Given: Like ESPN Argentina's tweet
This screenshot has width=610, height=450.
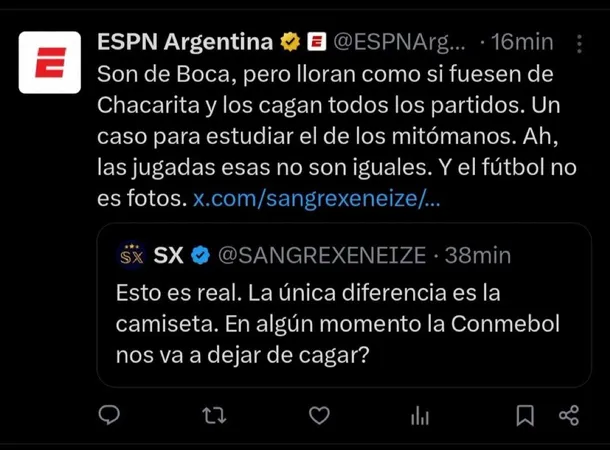Looking at the screenshot, I should click(319, 414).
